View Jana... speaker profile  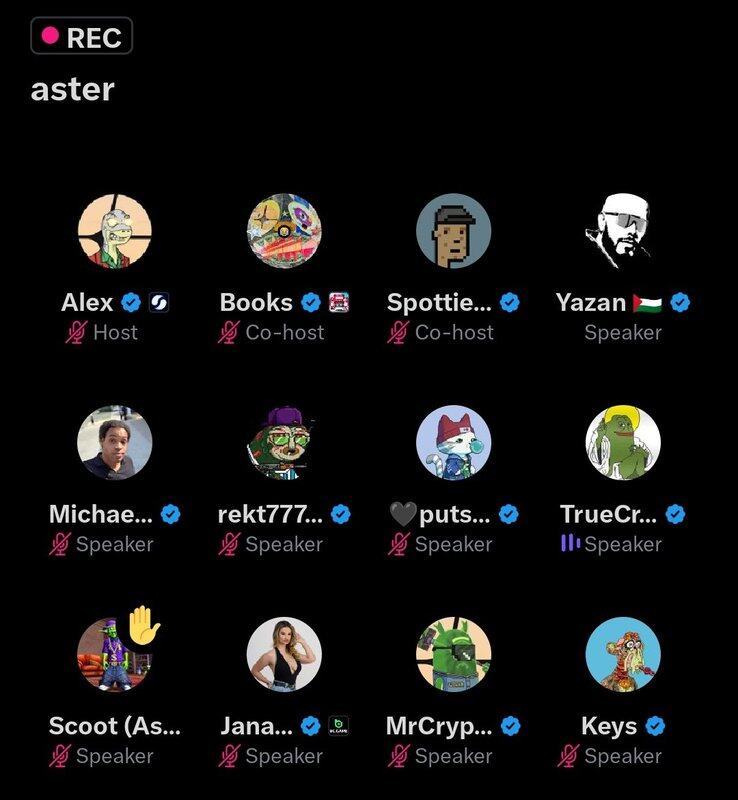284,655
